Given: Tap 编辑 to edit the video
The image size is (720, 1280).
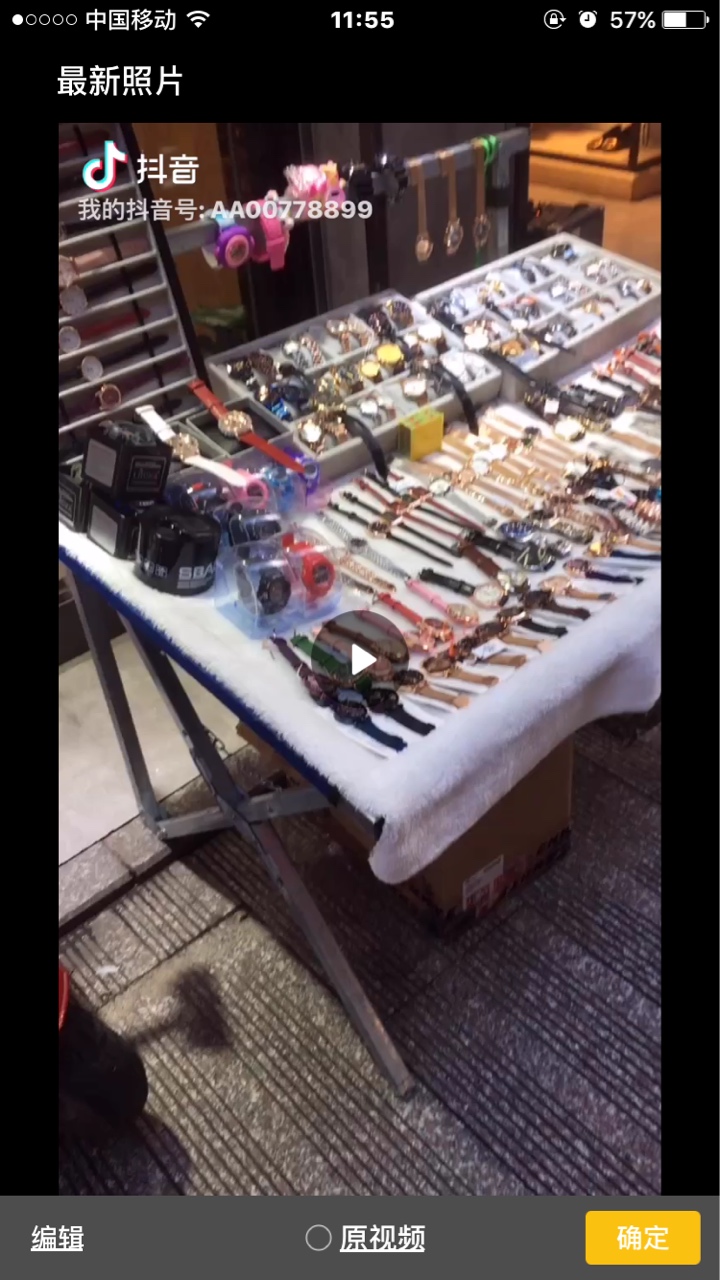Looking at the screenshot, I should pos(57,1238).
